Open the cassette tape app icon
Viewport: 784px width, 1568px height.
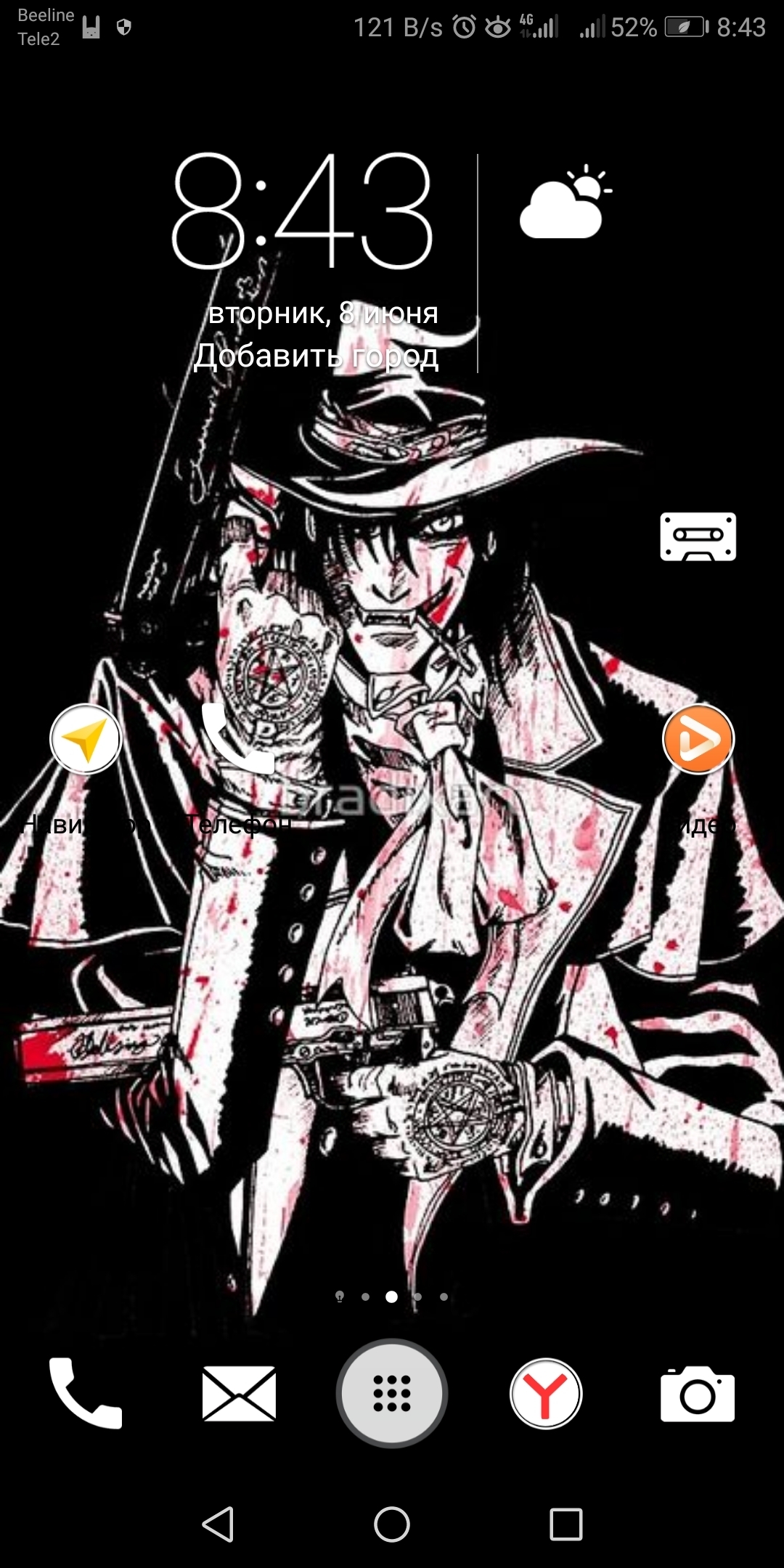click(x=698, y=537)
